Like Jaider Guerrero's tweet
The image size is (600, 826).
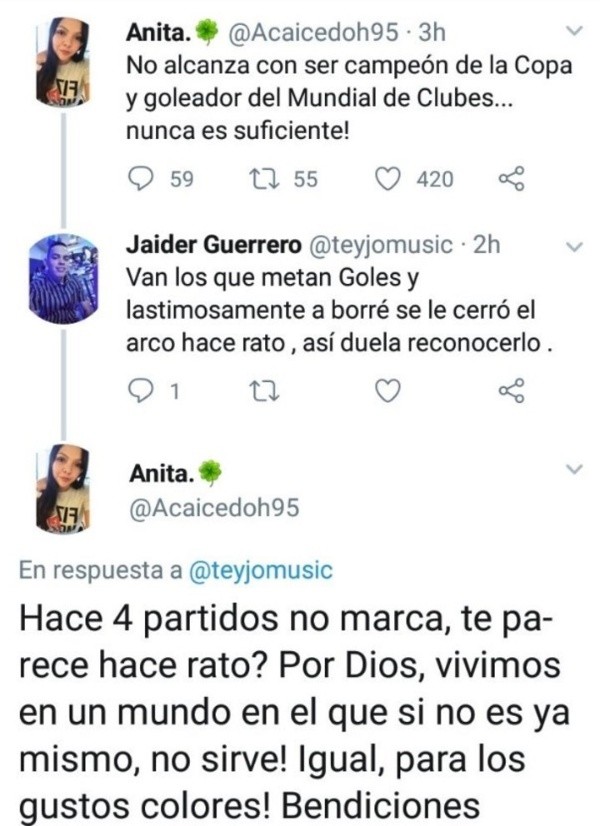(387, 393)
